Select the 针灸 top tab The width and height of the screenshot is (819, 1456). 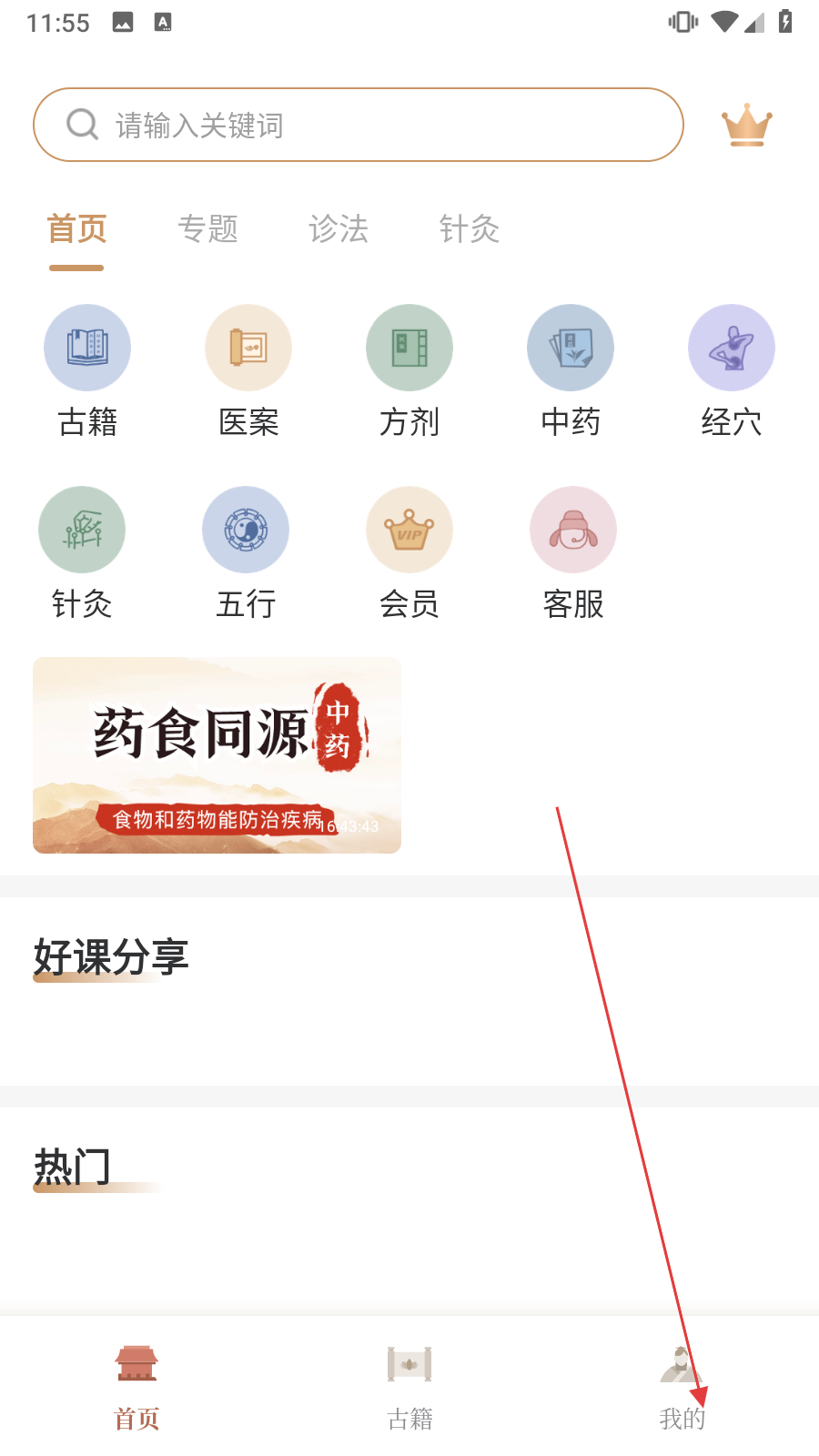469,229
